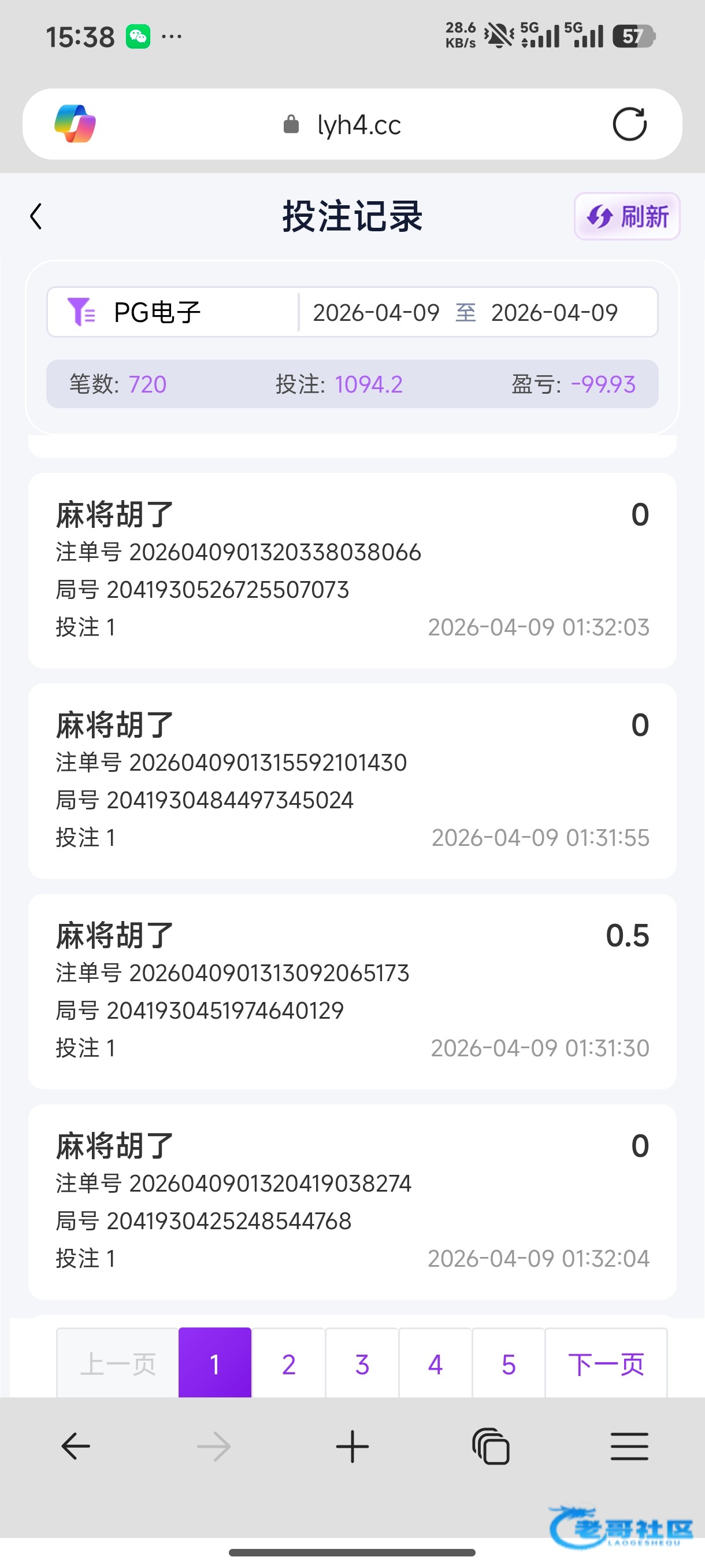The height and width of the screenshot is (1568, 705).
Task: Open a new browser tab
Action: click(x=352, y=1445)
